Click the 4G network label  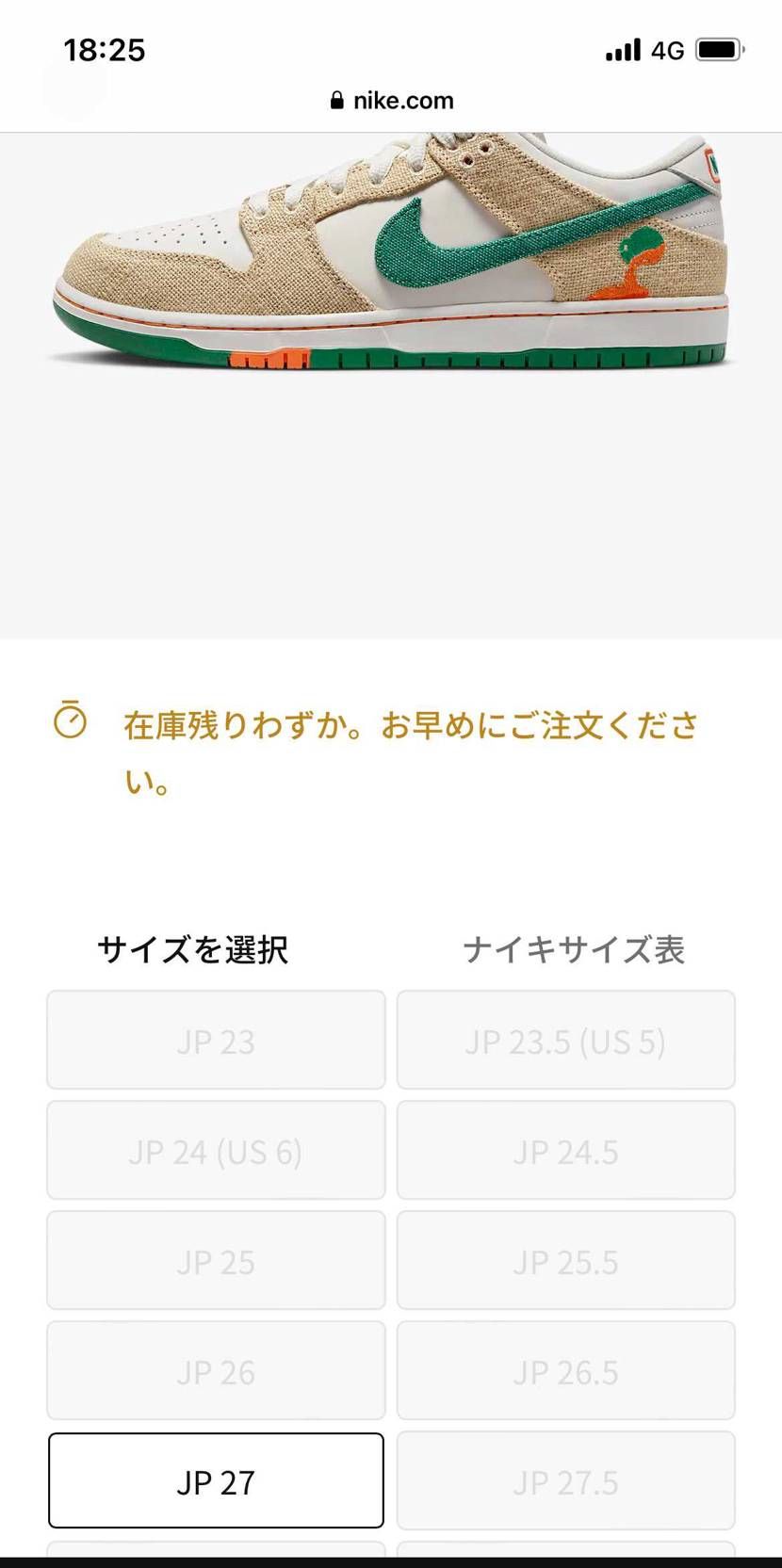click(x=669, y=50)
